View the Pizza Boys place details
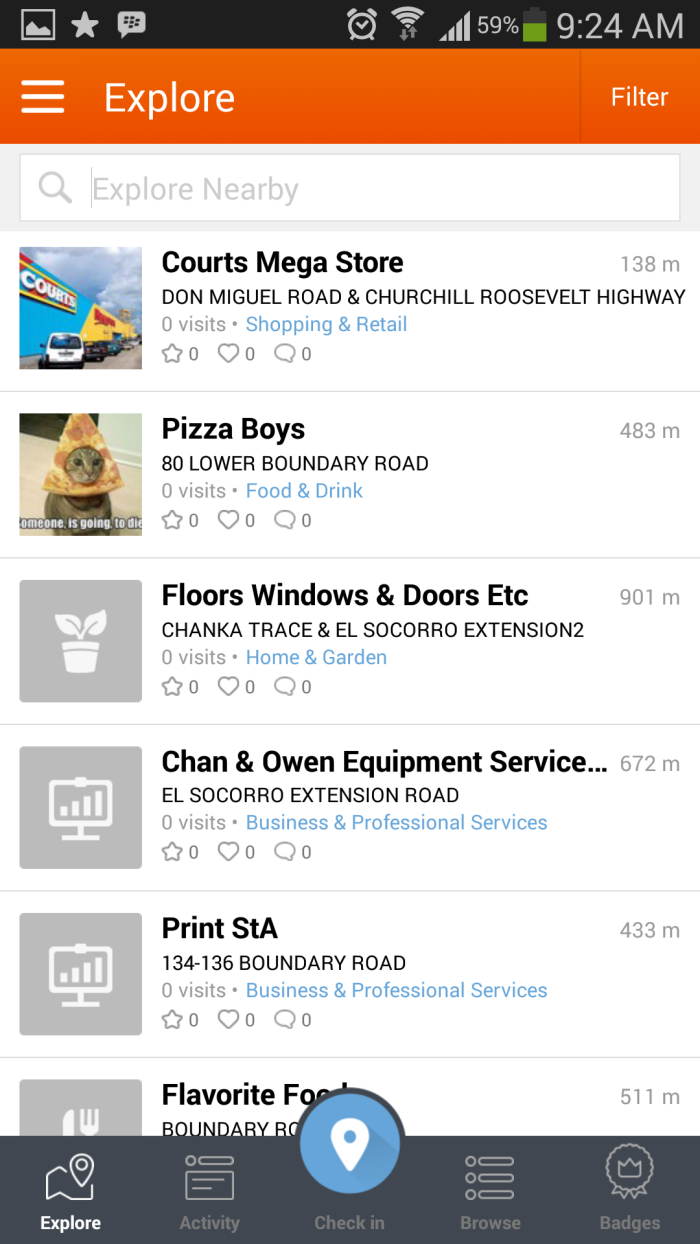Screen dimensions: 700x1244 233,430
